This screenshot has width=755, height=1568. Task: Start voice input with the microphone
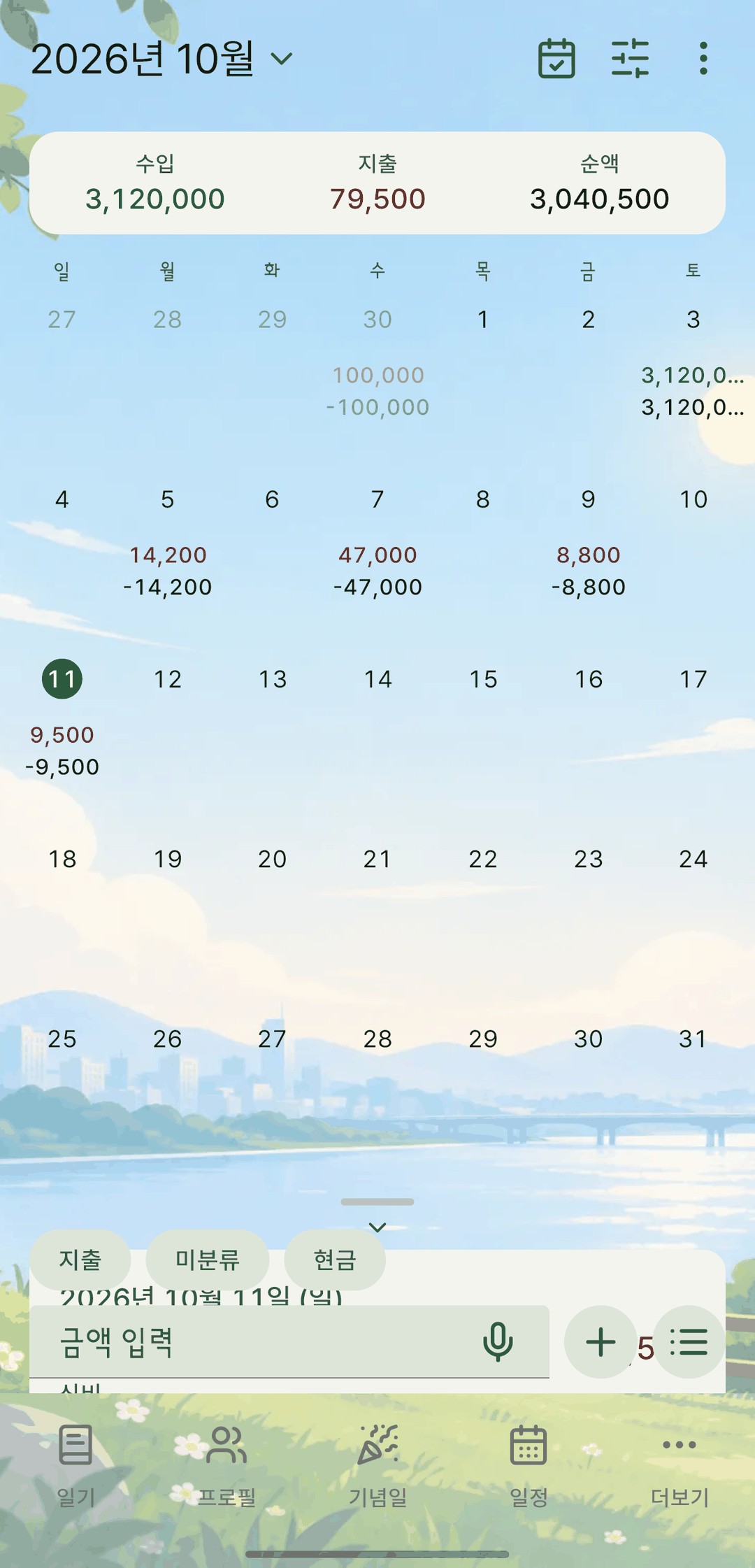pyautogui.click(x=498, y=1341)
